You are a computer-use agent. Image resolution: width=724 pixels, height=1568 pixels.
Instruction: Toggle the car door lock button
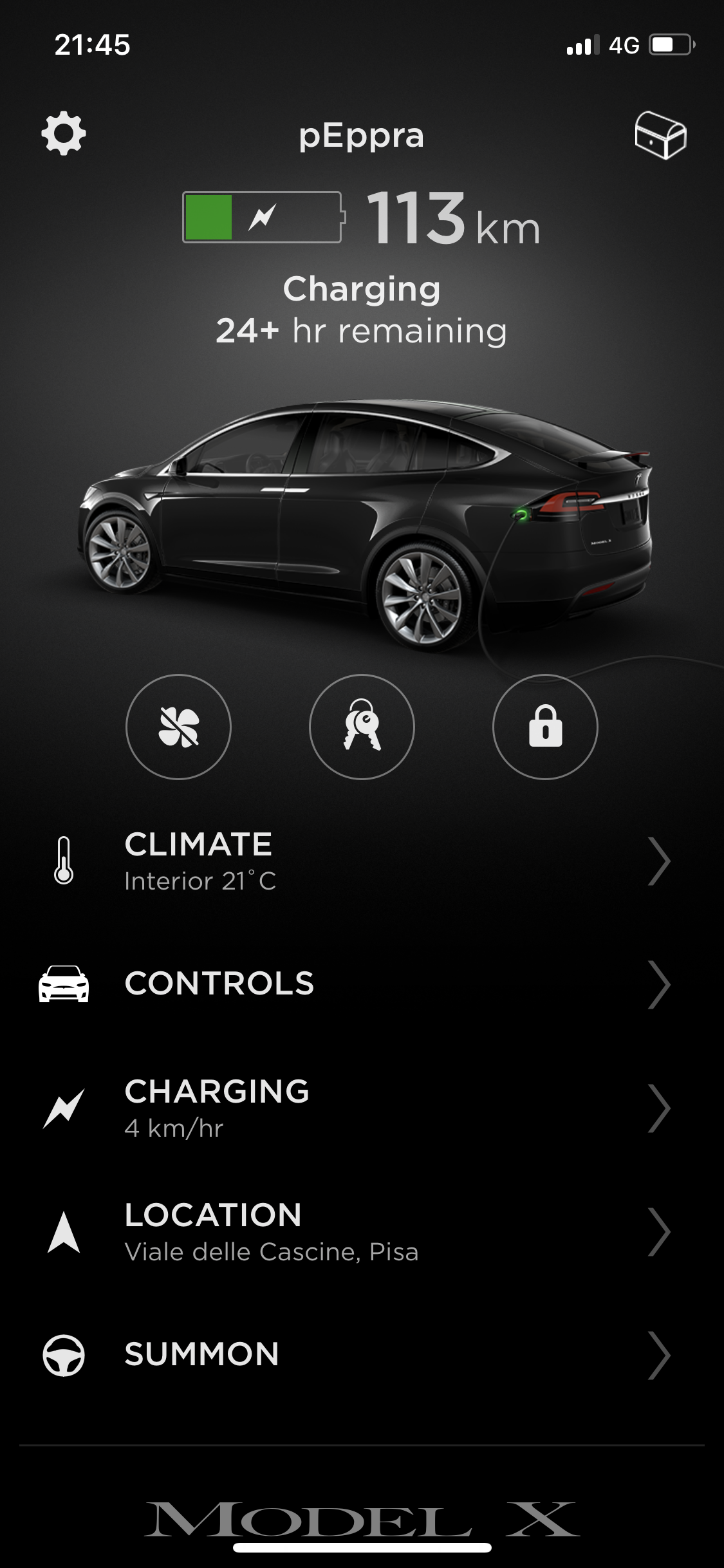(545, 727)
